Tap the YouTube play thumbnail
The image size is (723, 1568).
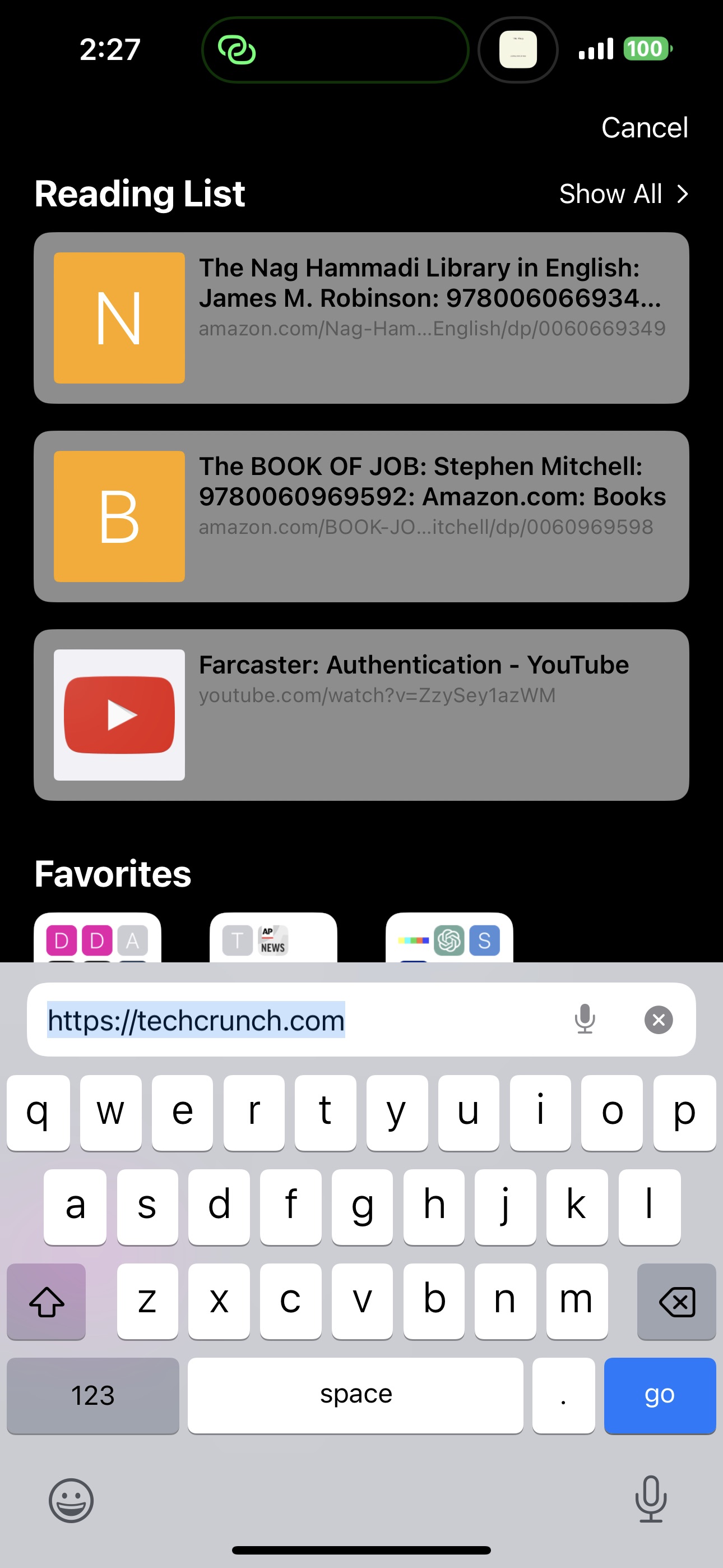point(119,714)
